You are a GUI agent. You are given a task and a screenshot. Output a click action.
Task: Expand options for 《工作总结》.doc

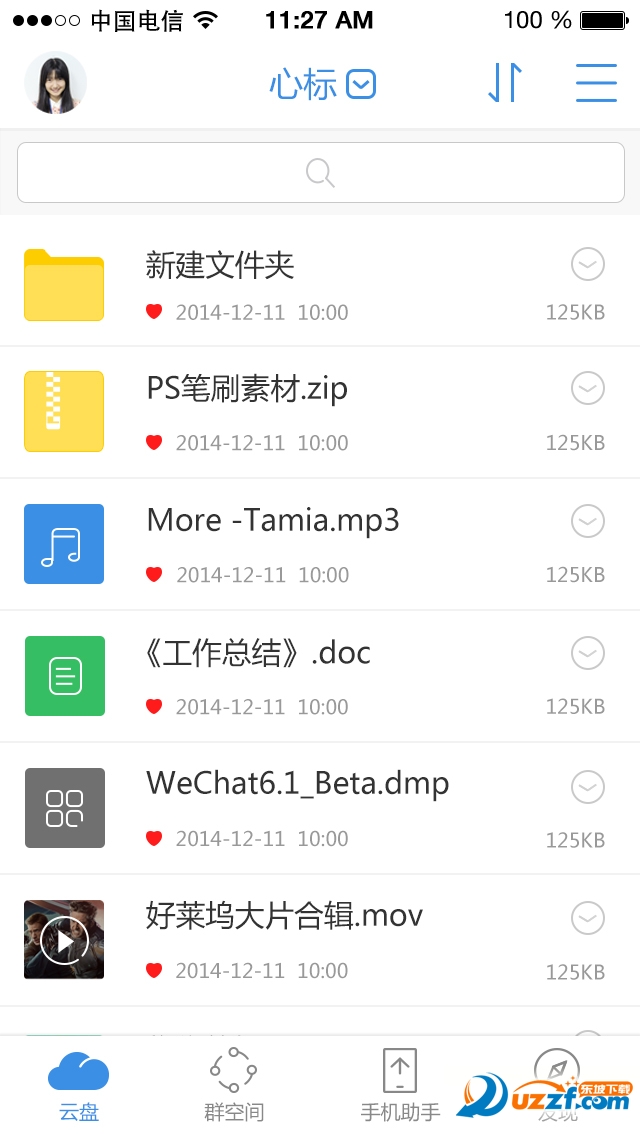tap(588, 653)
